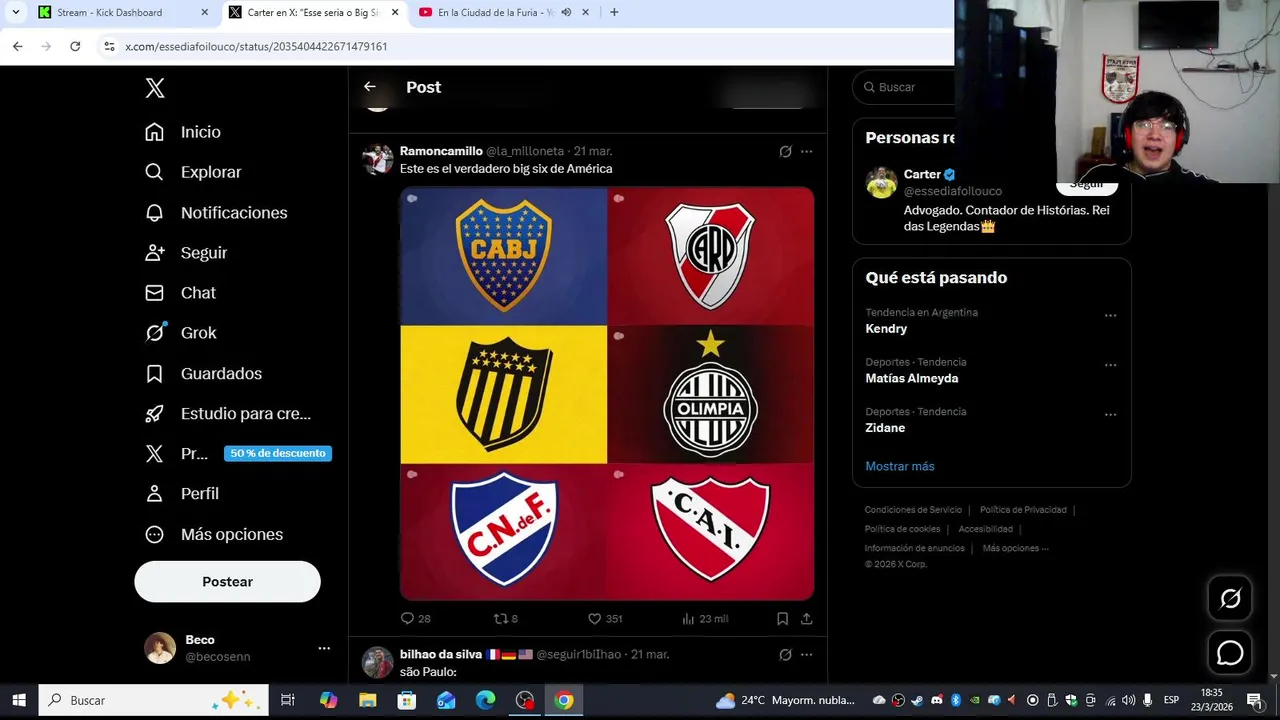Screen dimensions: 1280x720
Task: Open the Kendry trending topic
Action: click(886, 328)
